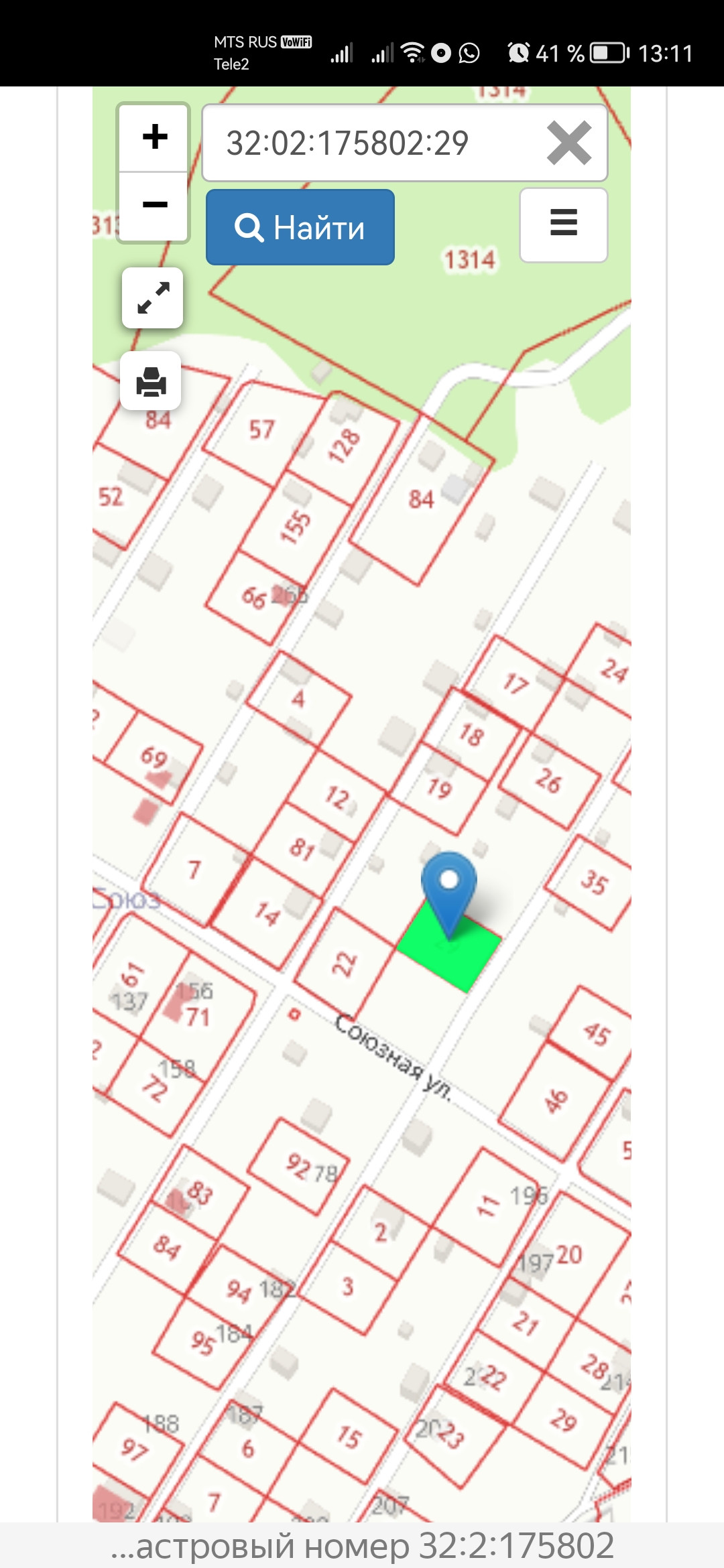Zoom out of the map

coord(154,206)
